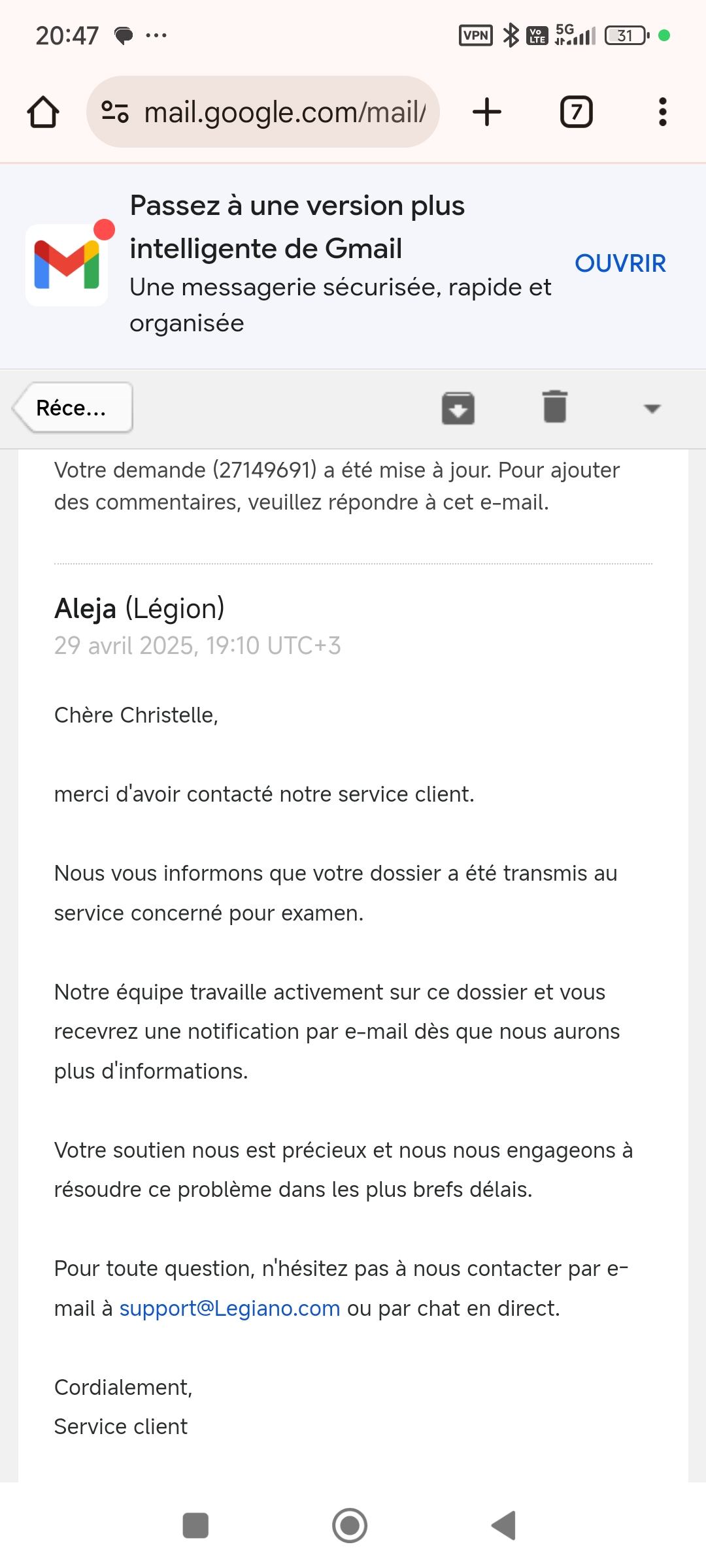This screenshot has width=706, height=1568.
Task: Tap the system back button
Action: pos(504,1526)
